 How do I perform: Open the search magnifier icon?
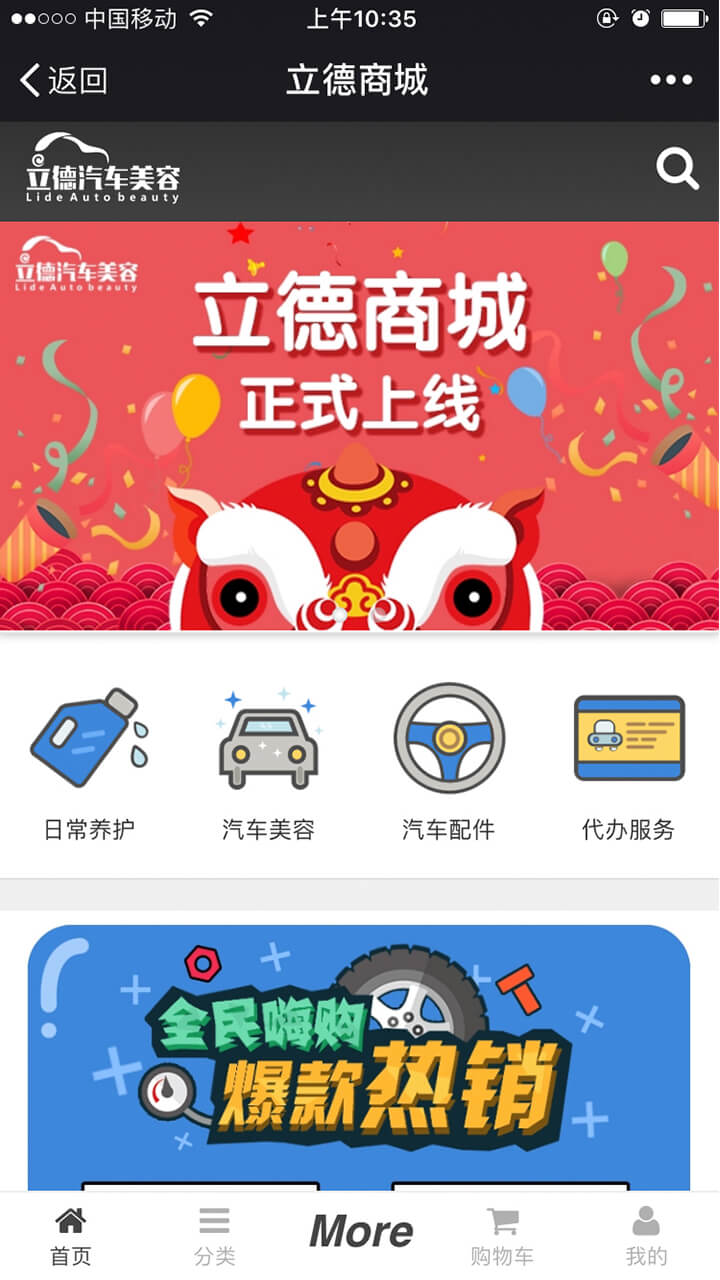[x=677, y=169]
